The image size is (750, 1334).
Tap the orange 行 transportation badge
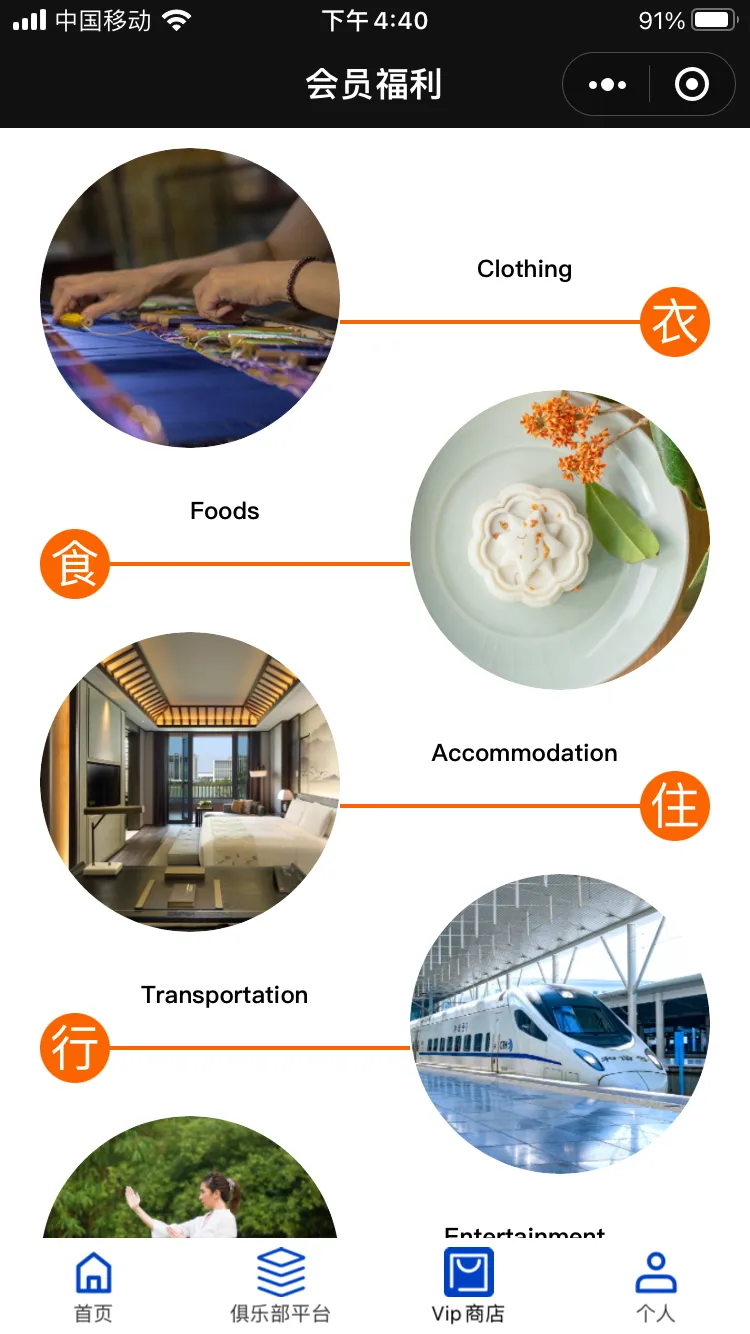click(x=75, y=1048)
